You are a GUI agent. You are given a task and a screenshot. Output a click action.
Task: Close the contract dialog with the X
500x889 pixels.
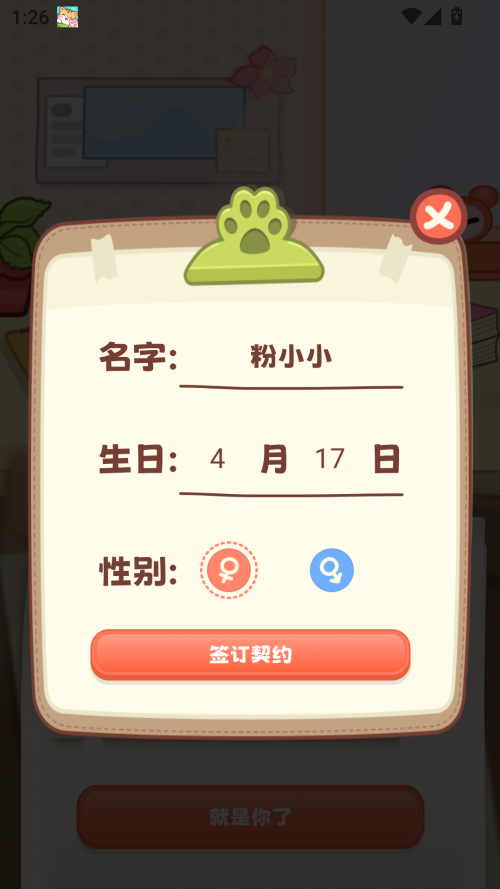439,216
